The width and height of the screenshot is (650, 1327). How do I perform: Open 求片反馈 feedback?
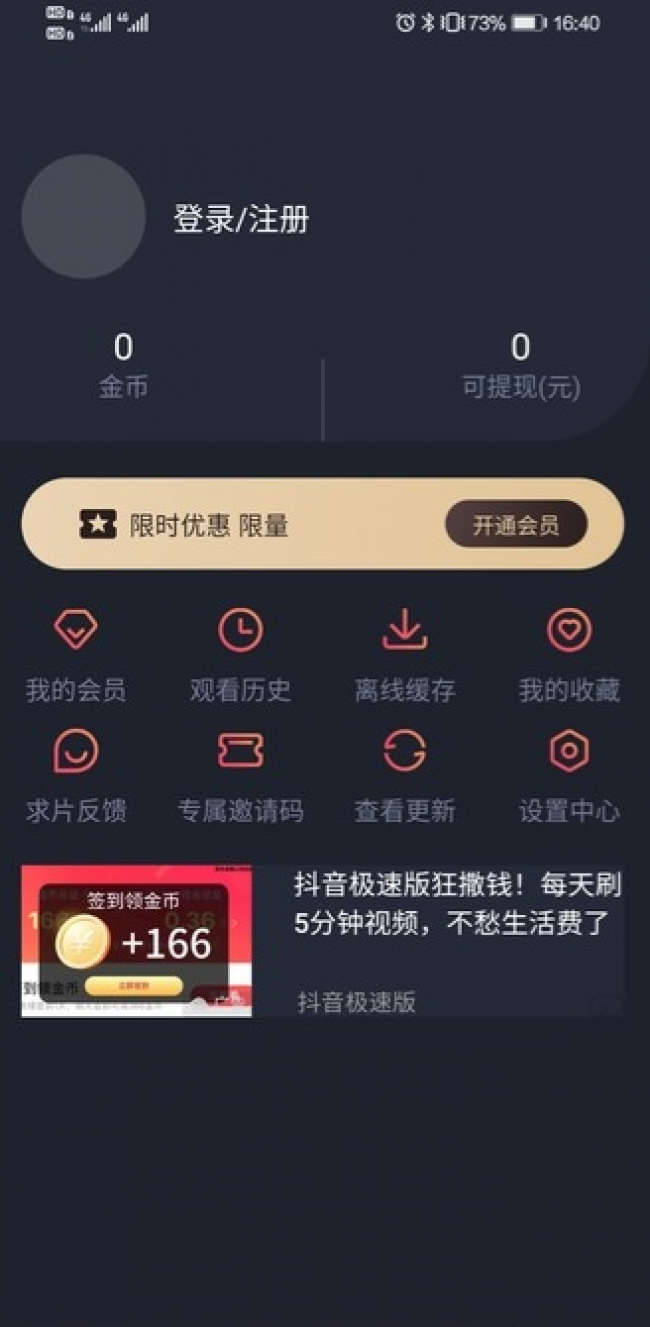[76, 776]
